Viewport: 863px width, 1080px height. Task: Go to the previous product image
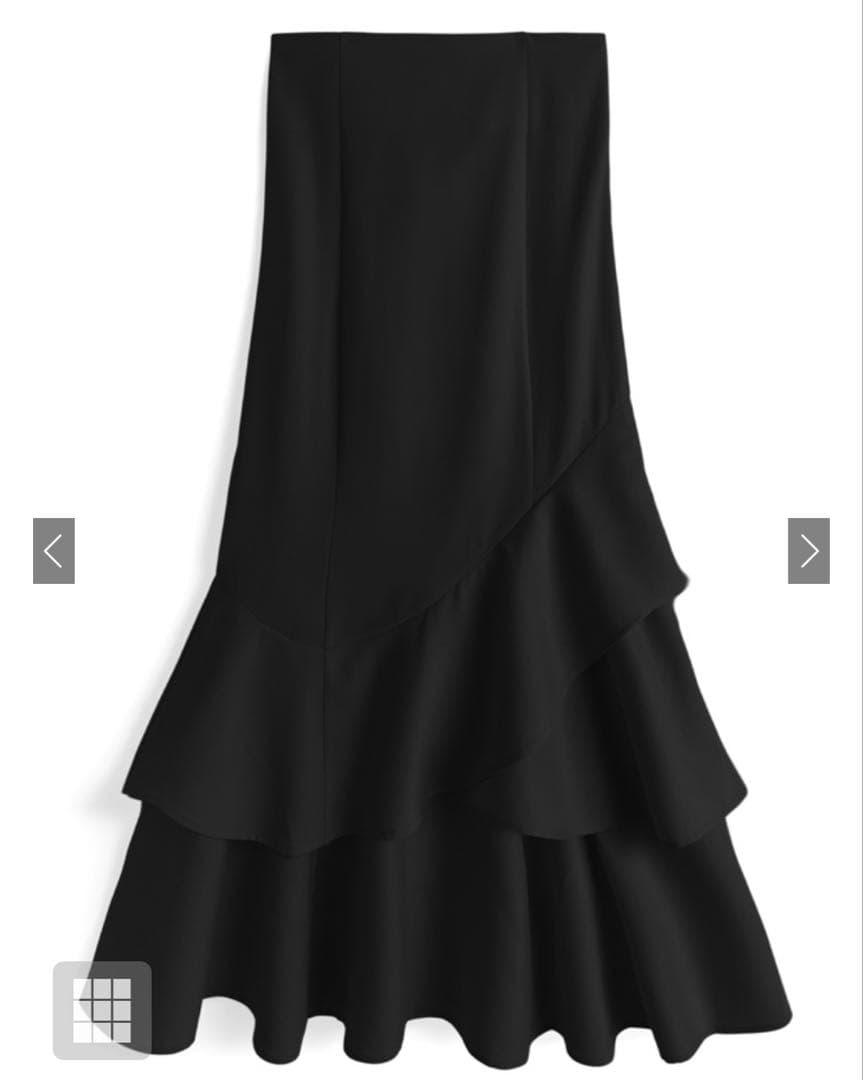tap(54, 550)
